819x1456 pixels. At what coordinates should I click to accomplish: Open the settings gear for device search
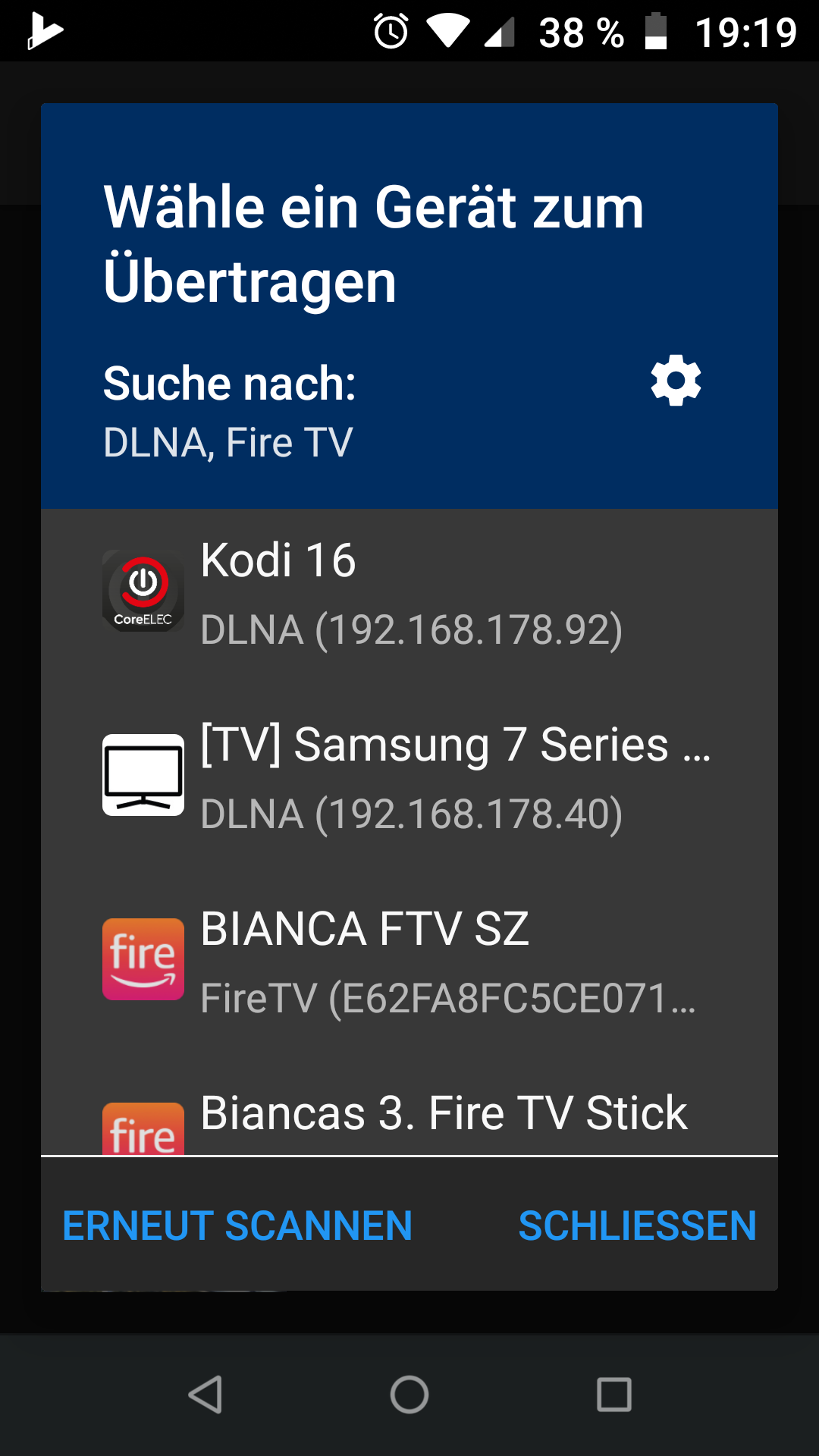(x=676, y=381)
